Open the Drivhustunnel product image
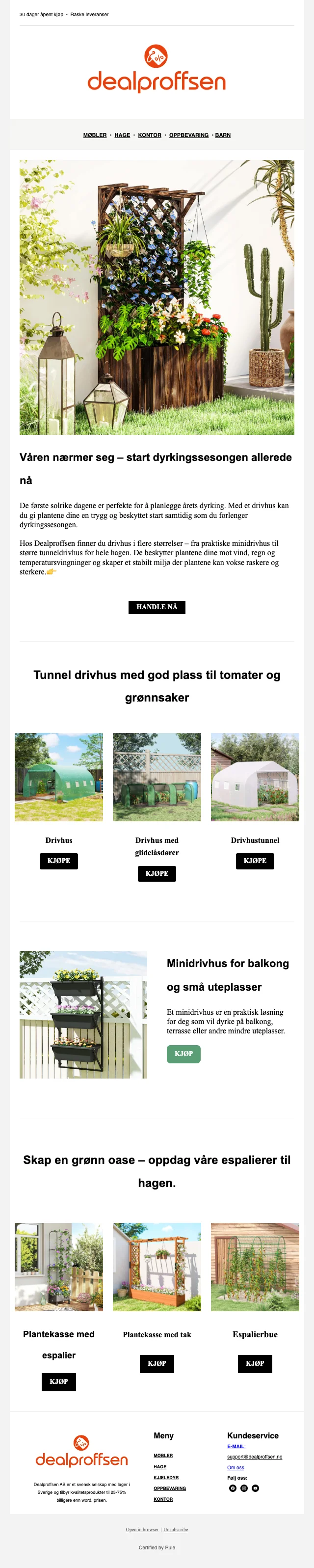Image resolution: width=314 pixels, height=1568 pixels. (x=255, y=777)
